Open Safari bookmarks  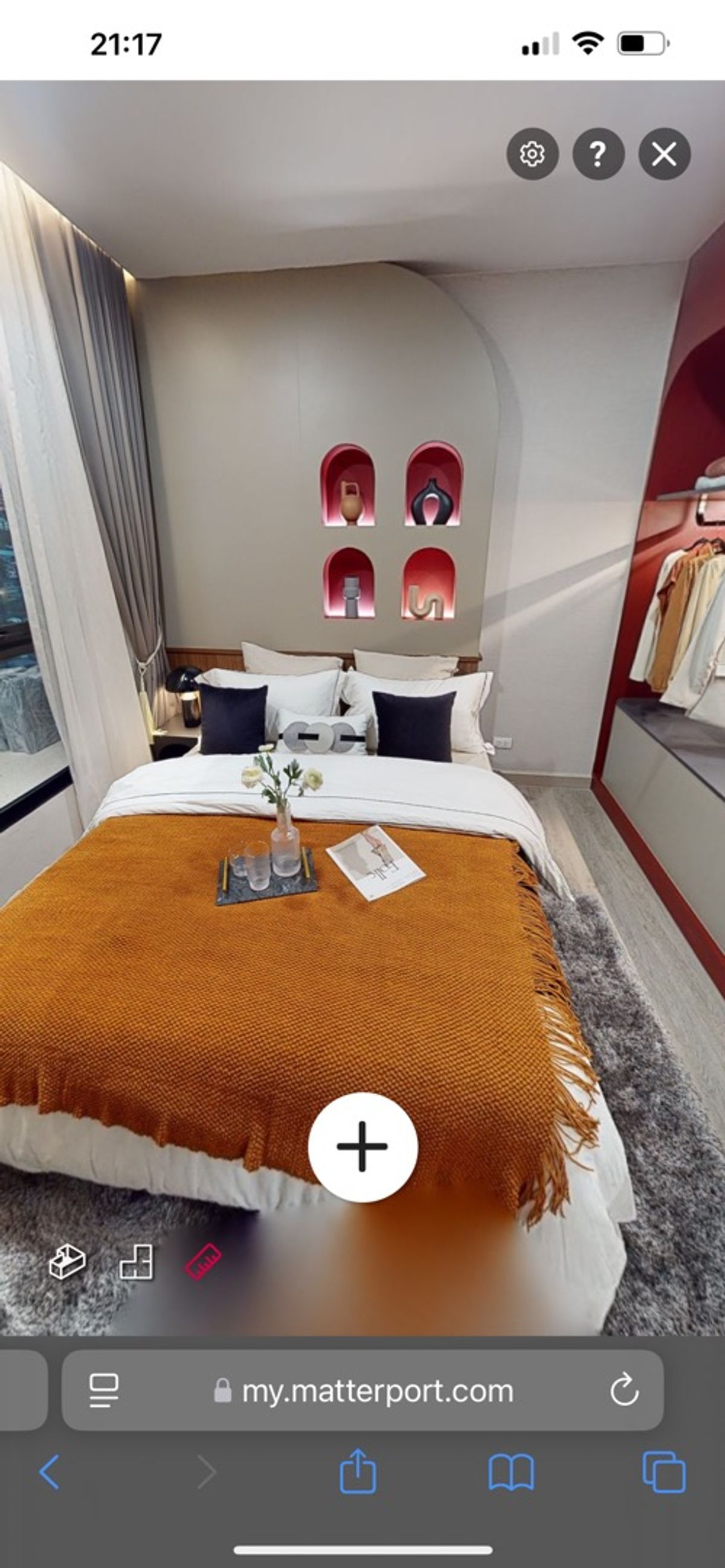pos(511,1472)
